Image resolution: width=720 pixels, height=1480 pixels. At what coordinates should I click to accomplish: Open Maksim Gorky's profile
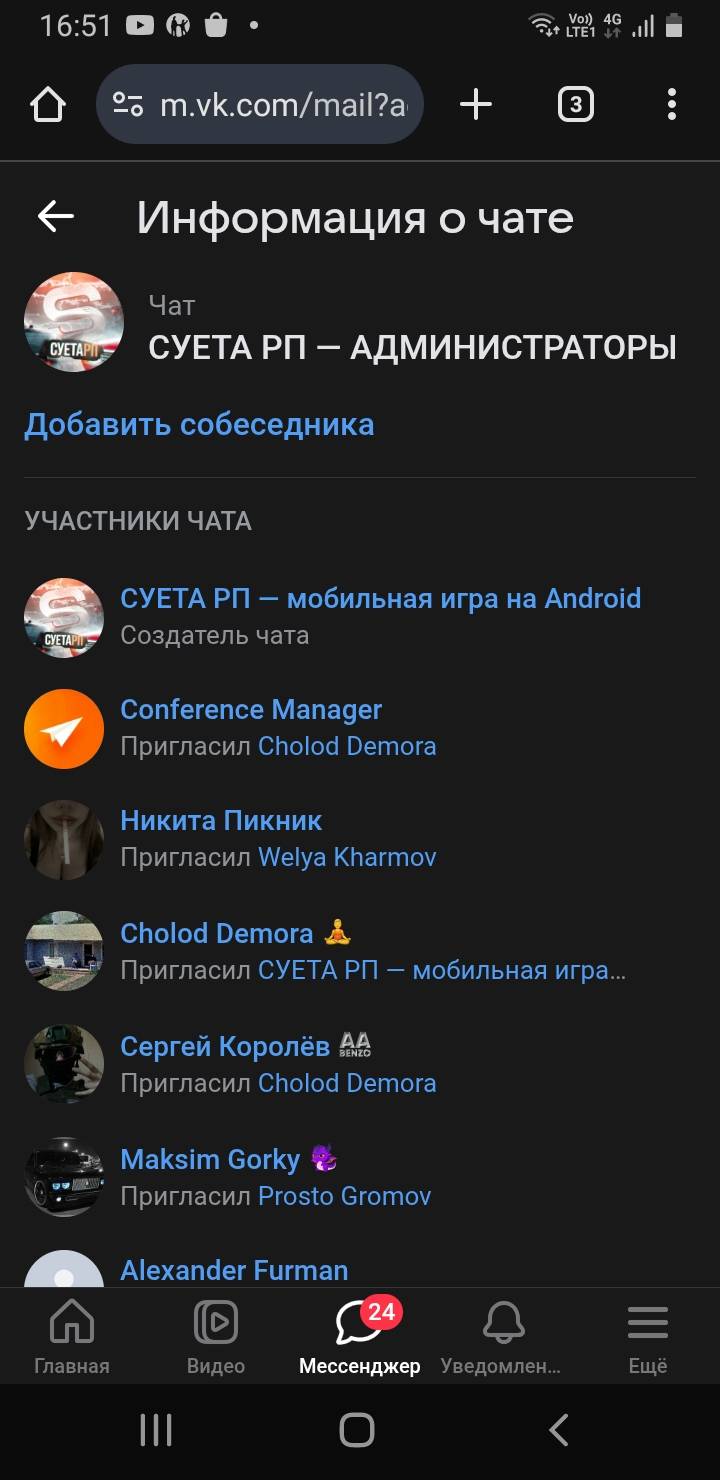point(210,1159)
